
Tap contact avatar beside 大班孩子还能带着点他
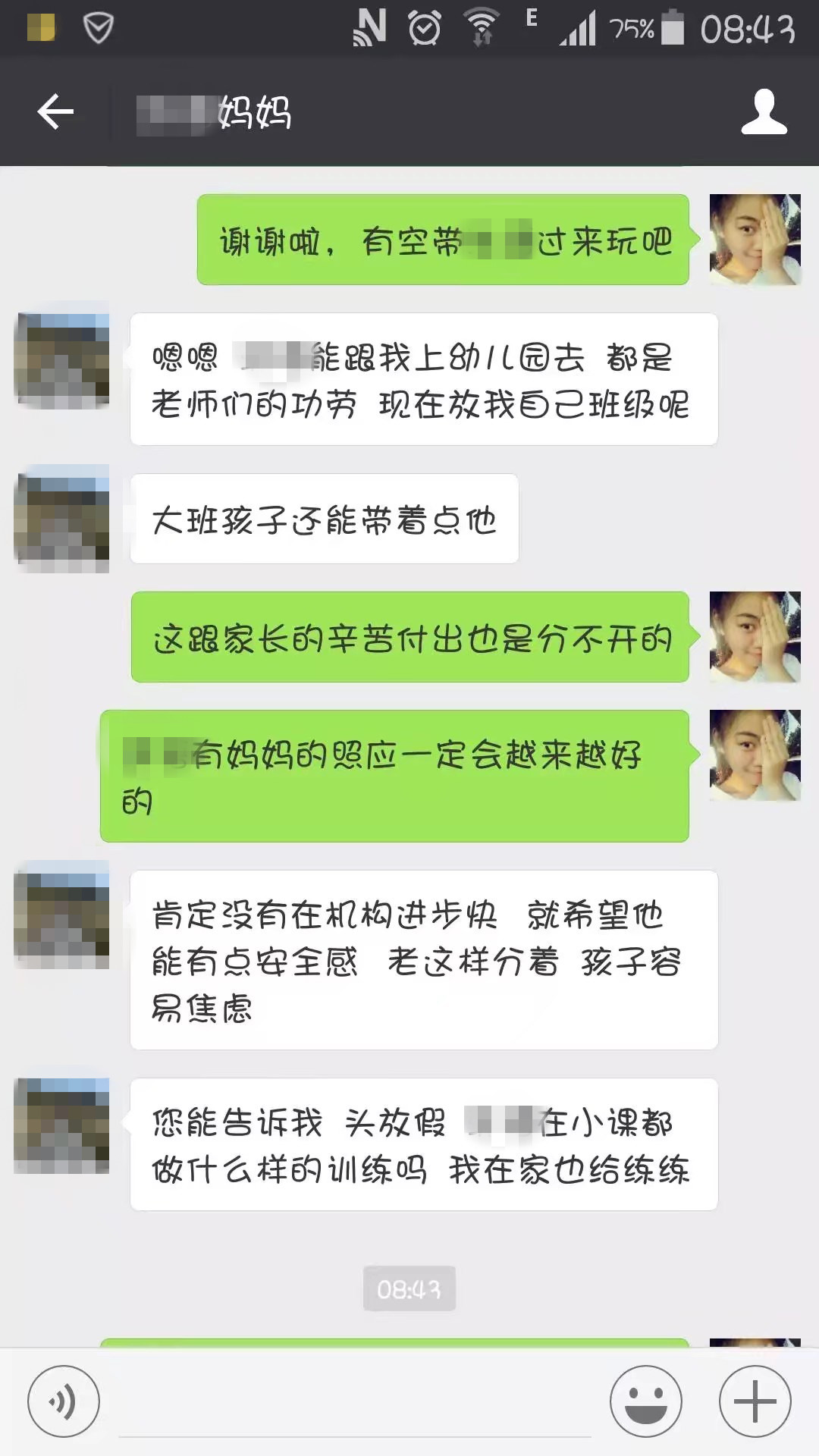click(62, 519)
